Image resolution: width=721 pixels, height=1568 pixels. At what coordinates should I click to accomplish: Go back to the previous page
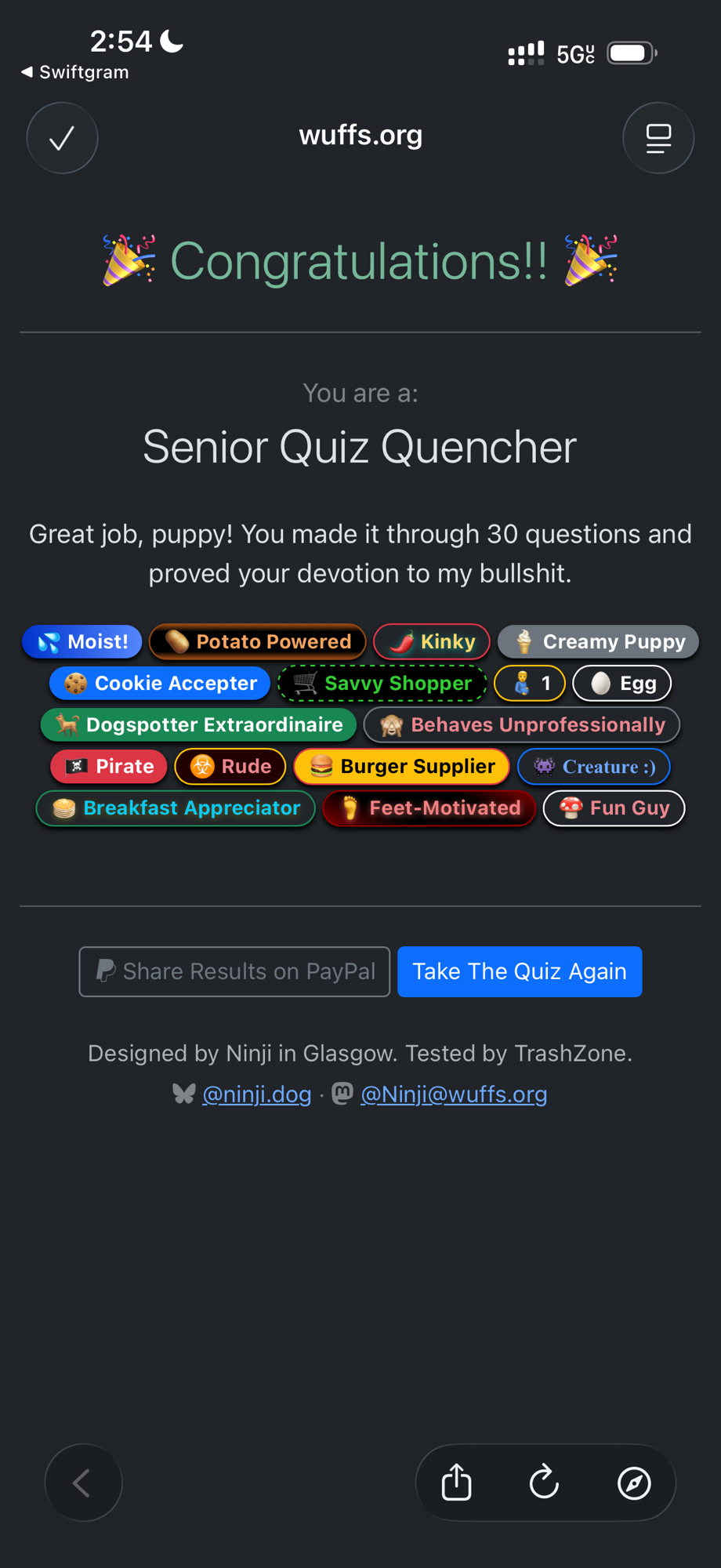83,1483
